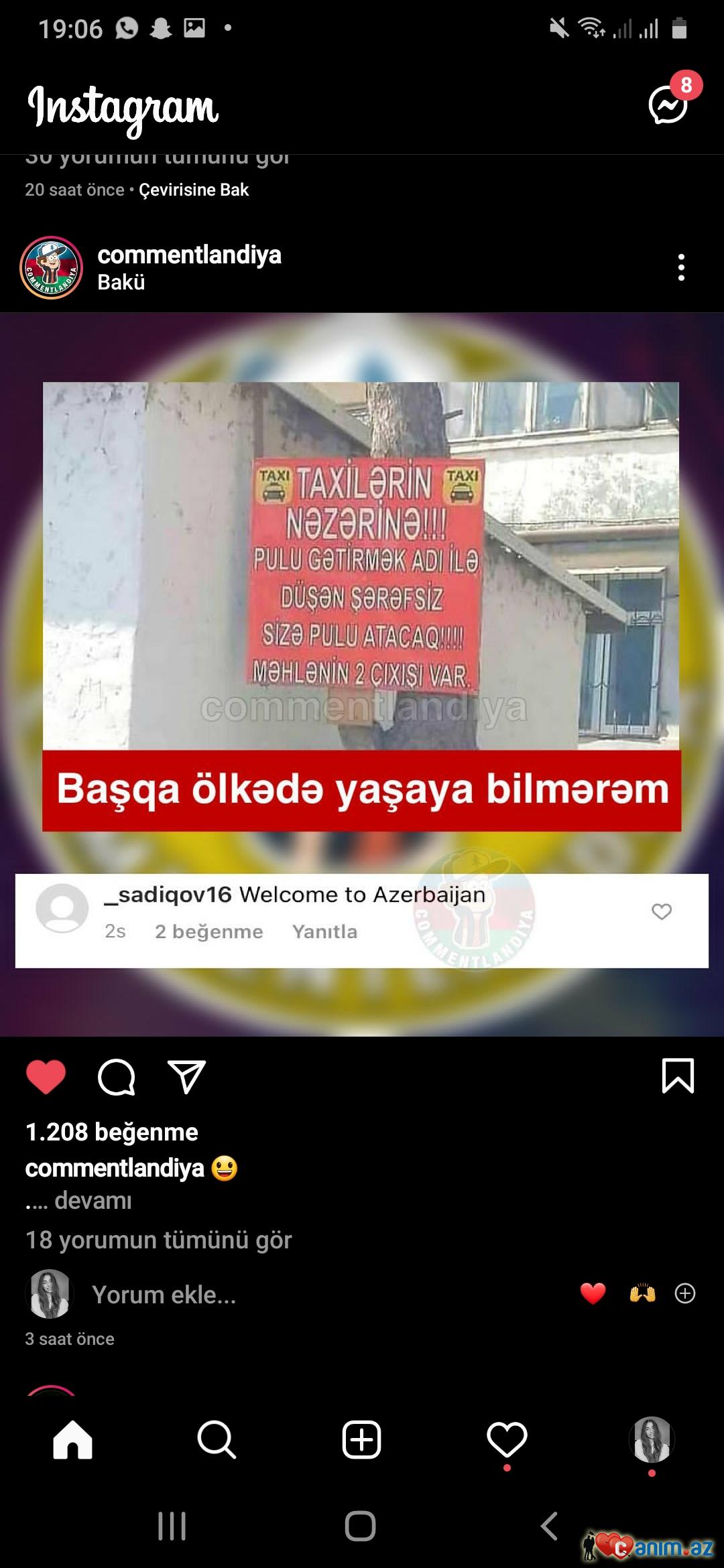The height and width of the screenshot is (1568, 724).
Task: Quick-react with red heart emoji
Action: (x=593, y=1293)
